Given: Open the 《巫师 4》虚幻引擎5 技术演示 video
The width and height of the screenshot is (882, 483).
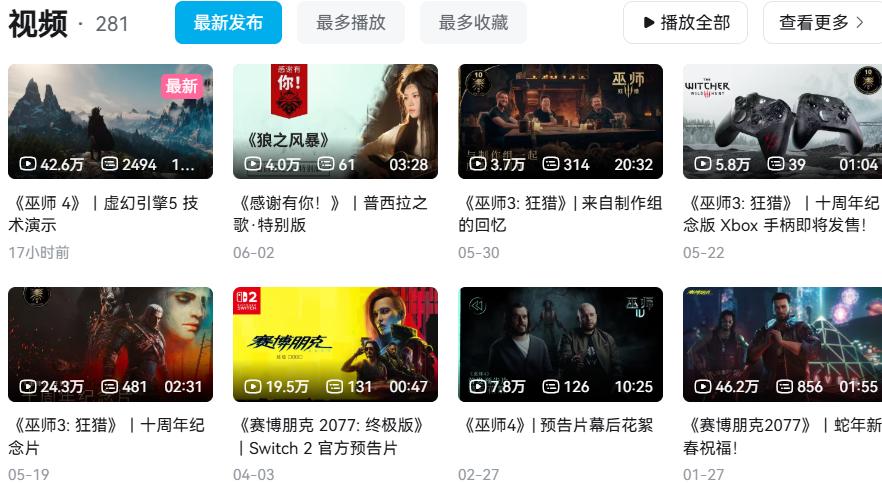Looking at the screenshot, I should [x=110, y=122].
